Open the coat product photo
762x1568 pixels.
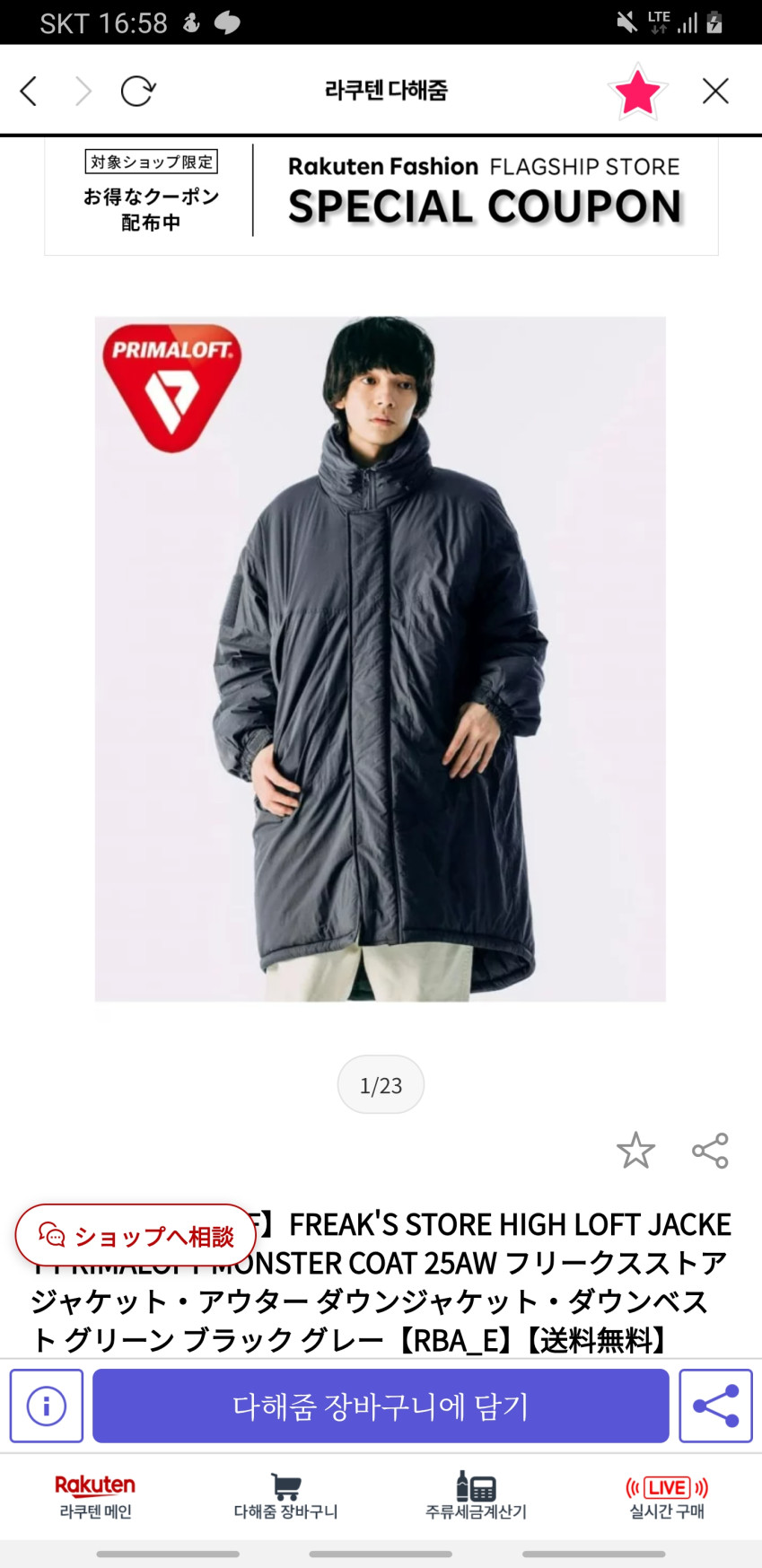pos(381,658)
